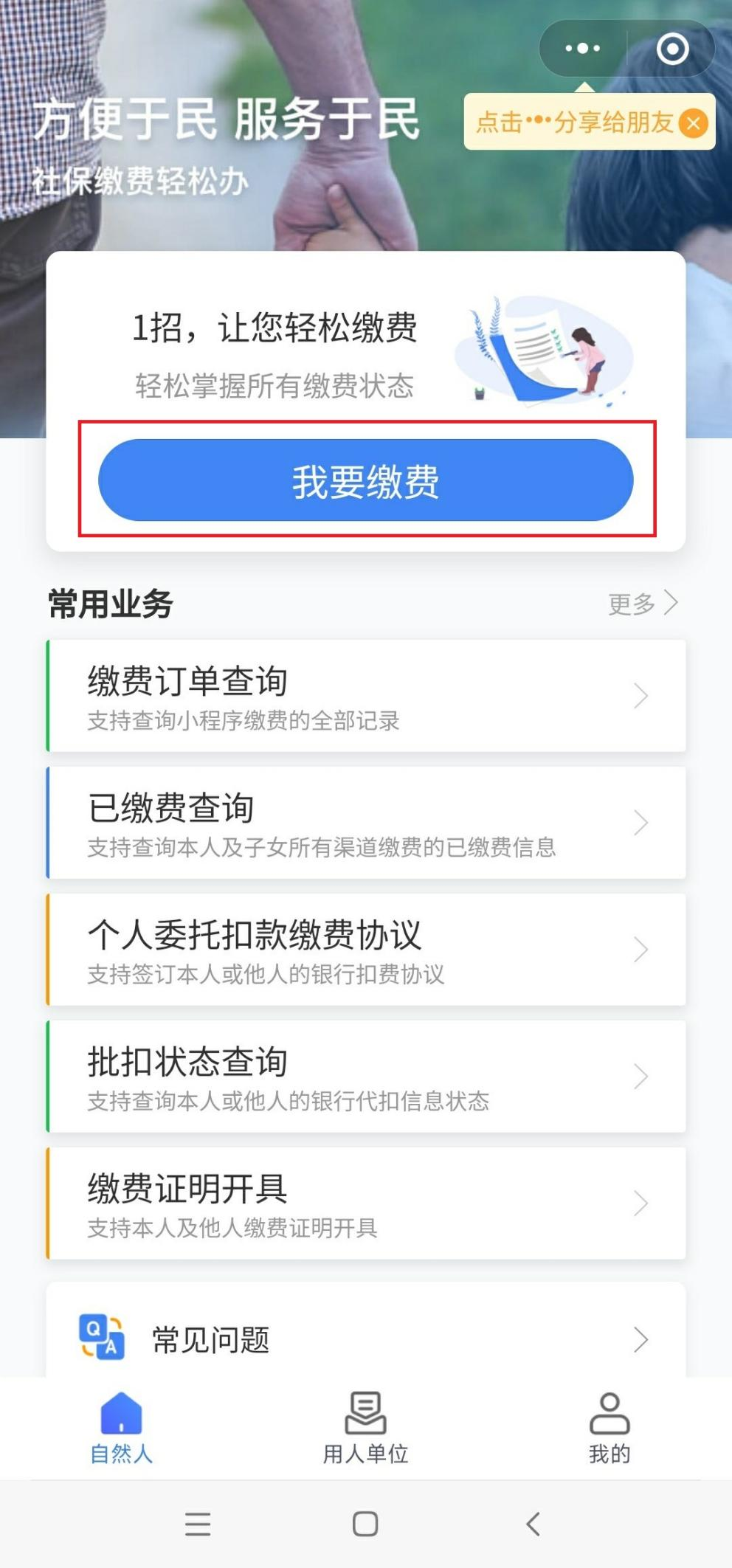Go back with the system back button
The image size is (732, 1568).
533,1524
